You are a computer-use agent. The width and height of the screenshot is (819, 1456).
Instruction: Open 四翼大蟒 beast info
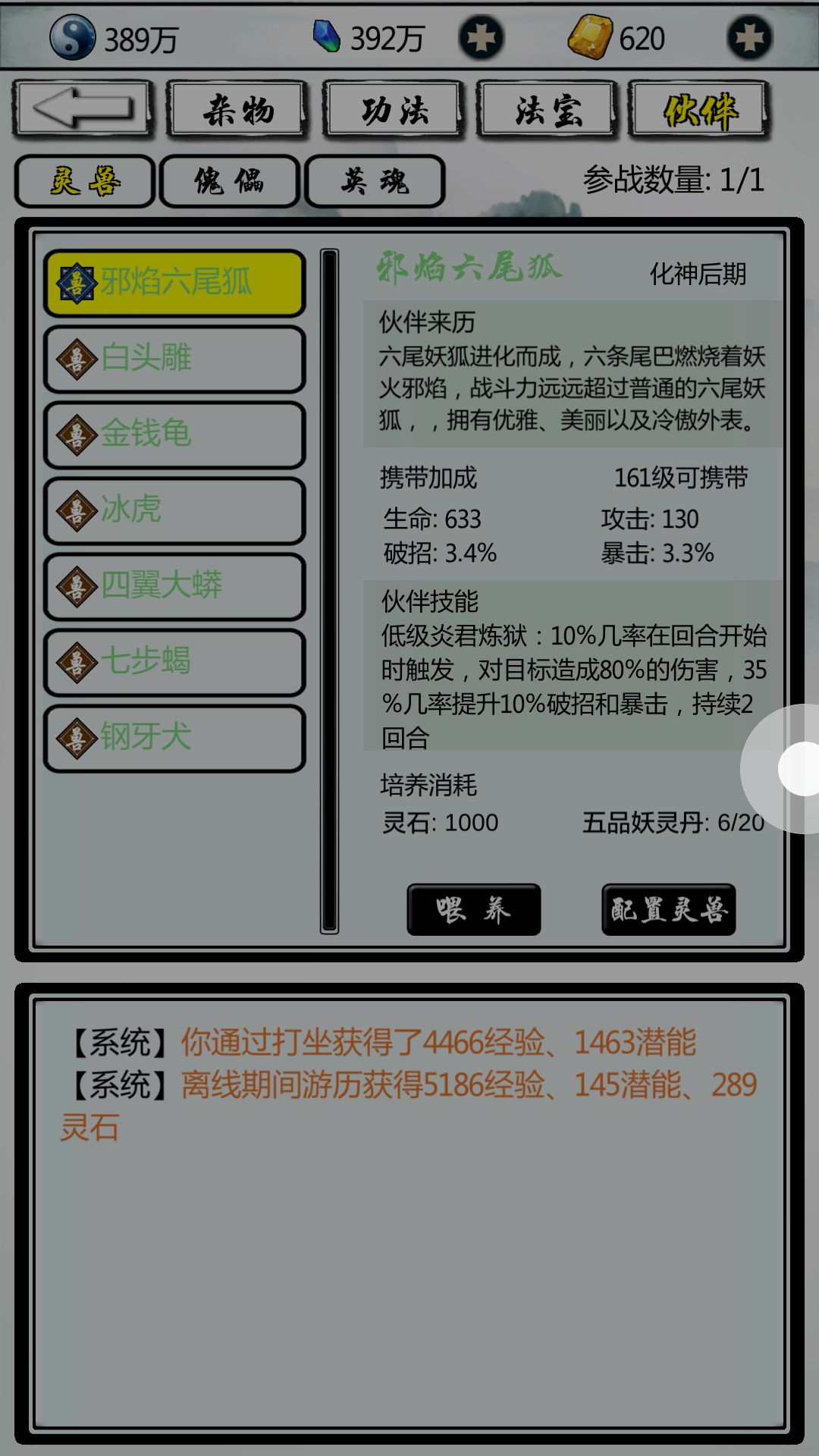(x=174, y=586)
